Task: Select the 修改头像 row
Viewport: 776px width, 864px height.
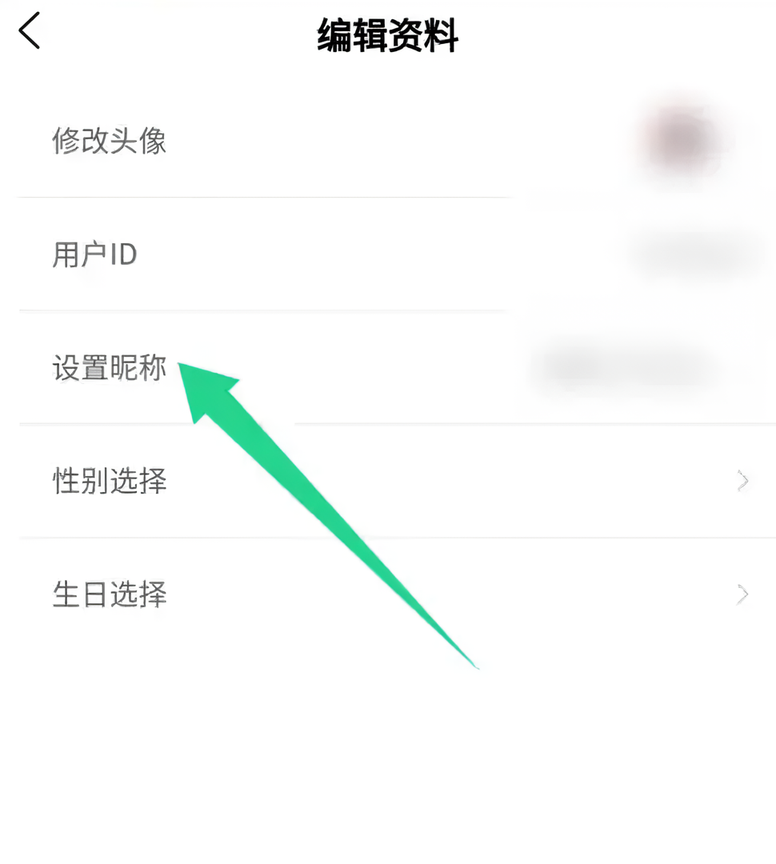Action: click(x=300, y=141)
